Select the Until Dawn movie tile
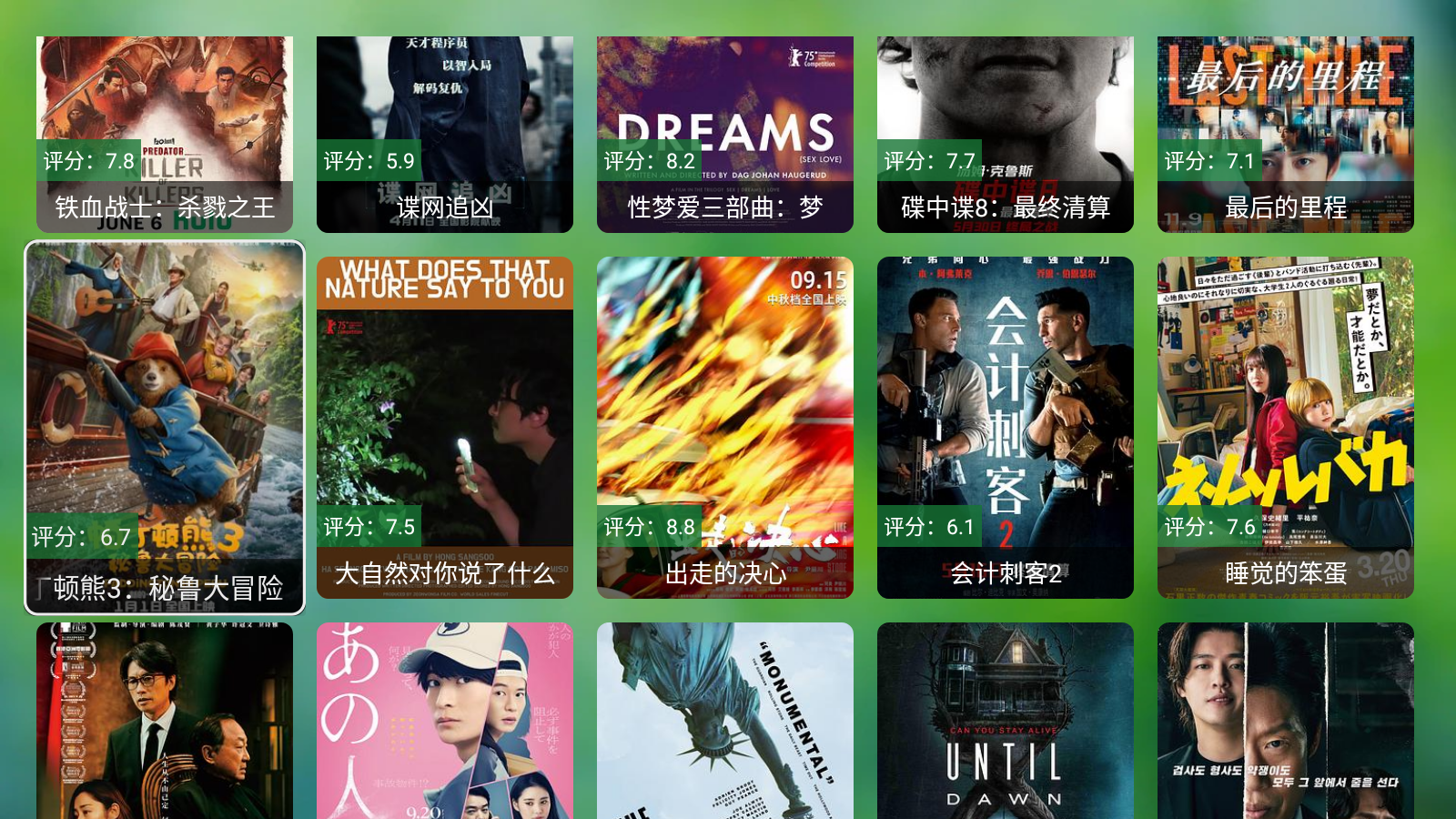The height and width of the screenshot is (819, 1456). point(1006,721)
